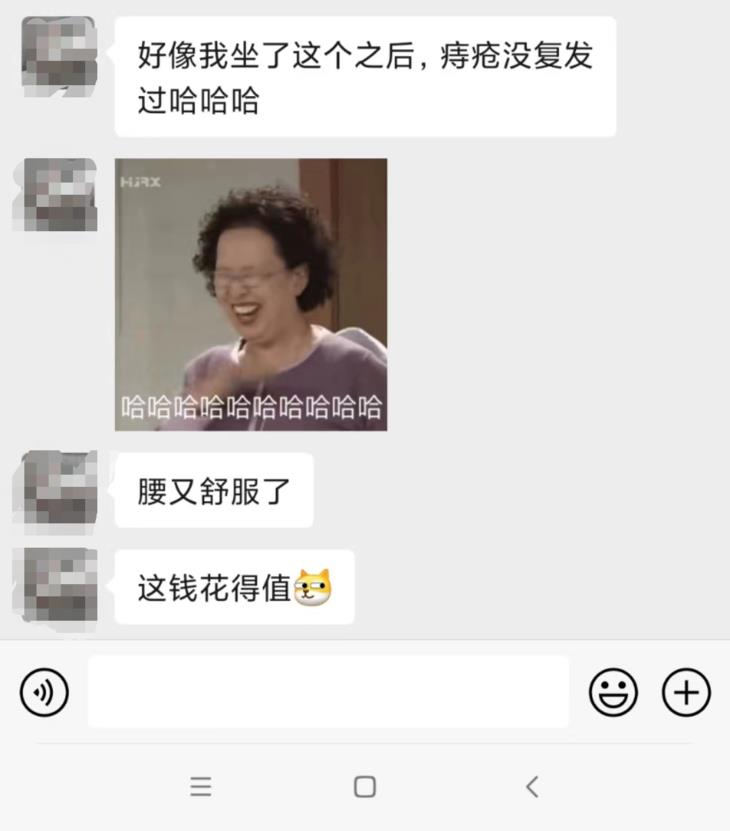This screenshot has width=730, height=831.
Task: Tap the voice input icon
Action: tap(42, 692)
